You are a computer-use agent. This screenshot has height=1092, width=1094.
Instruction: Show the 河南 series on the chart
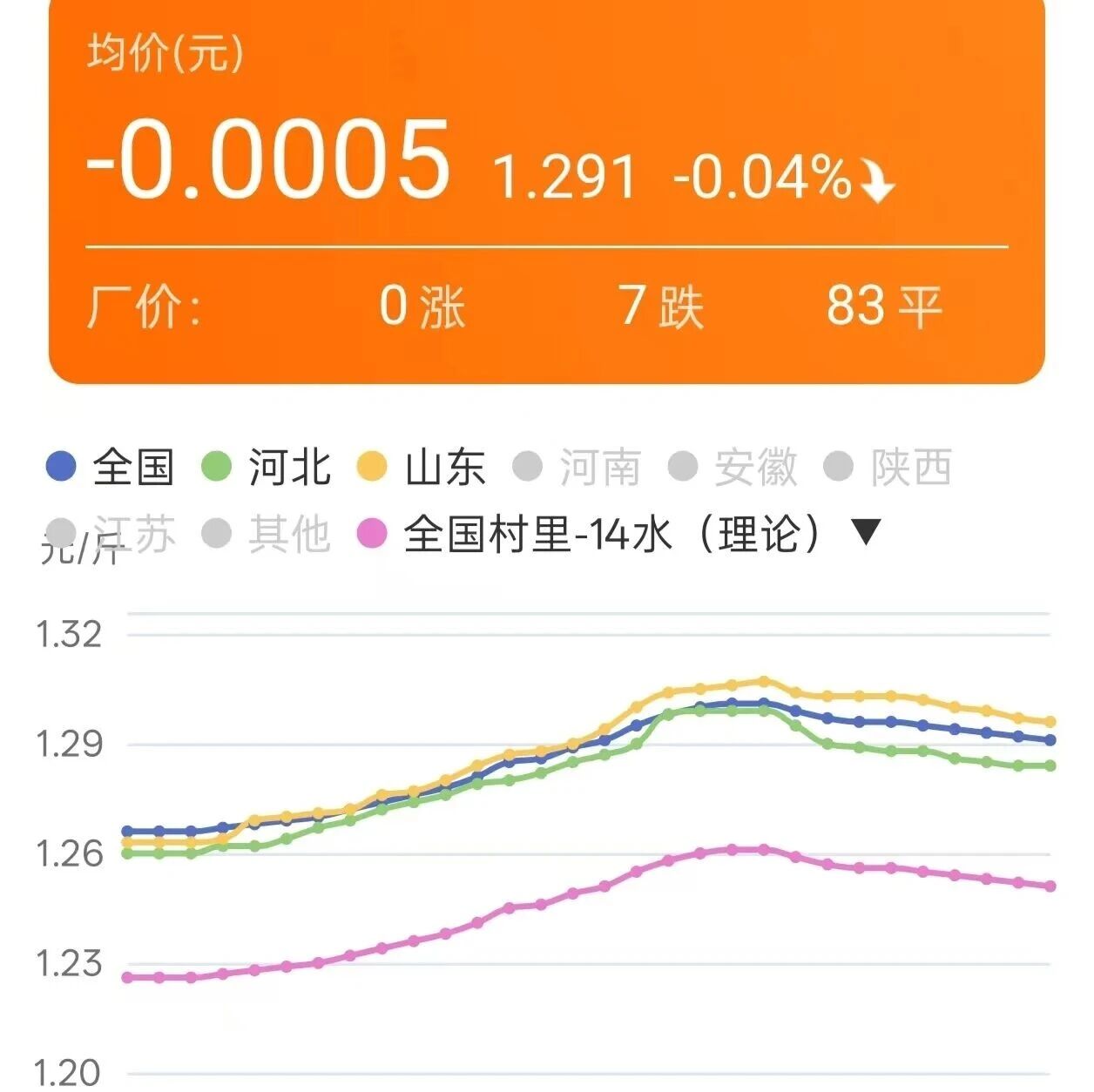pyautogui.click(x=577, y=467)
